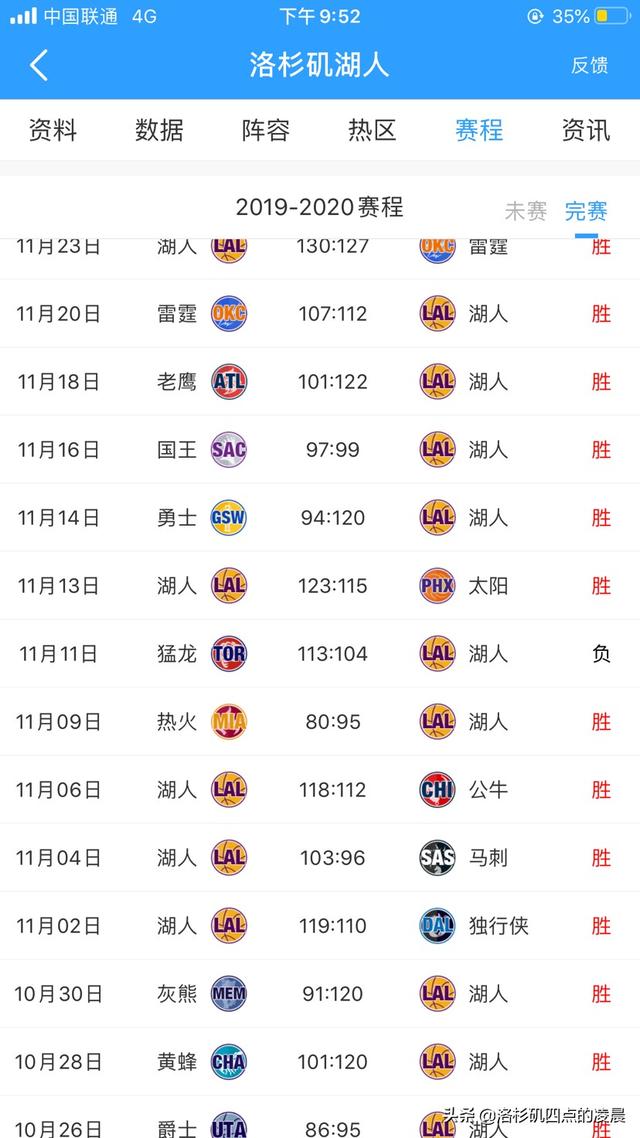Show 未赛 upcoming games
This screenshot has height=1138, width=640.
(526, 211)
